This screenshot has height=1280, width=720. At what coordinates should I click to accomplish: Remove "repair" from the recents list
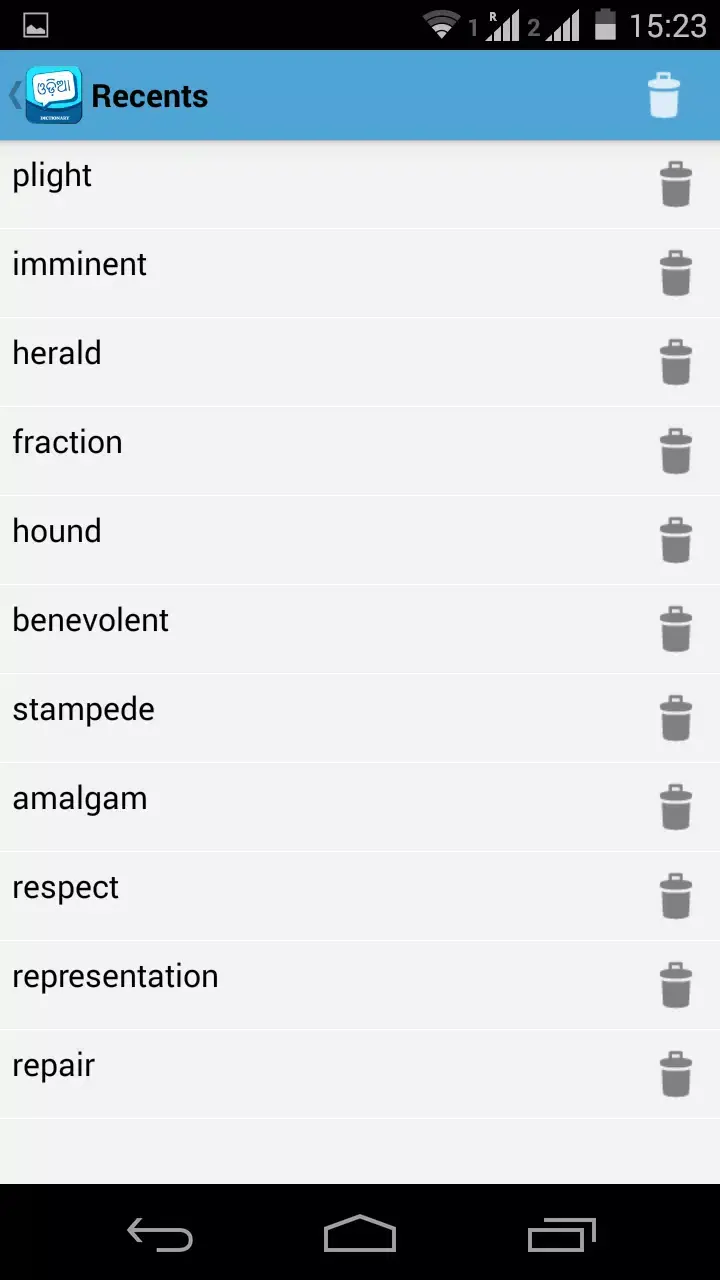pyautogui.click(x=677, y=1074)
